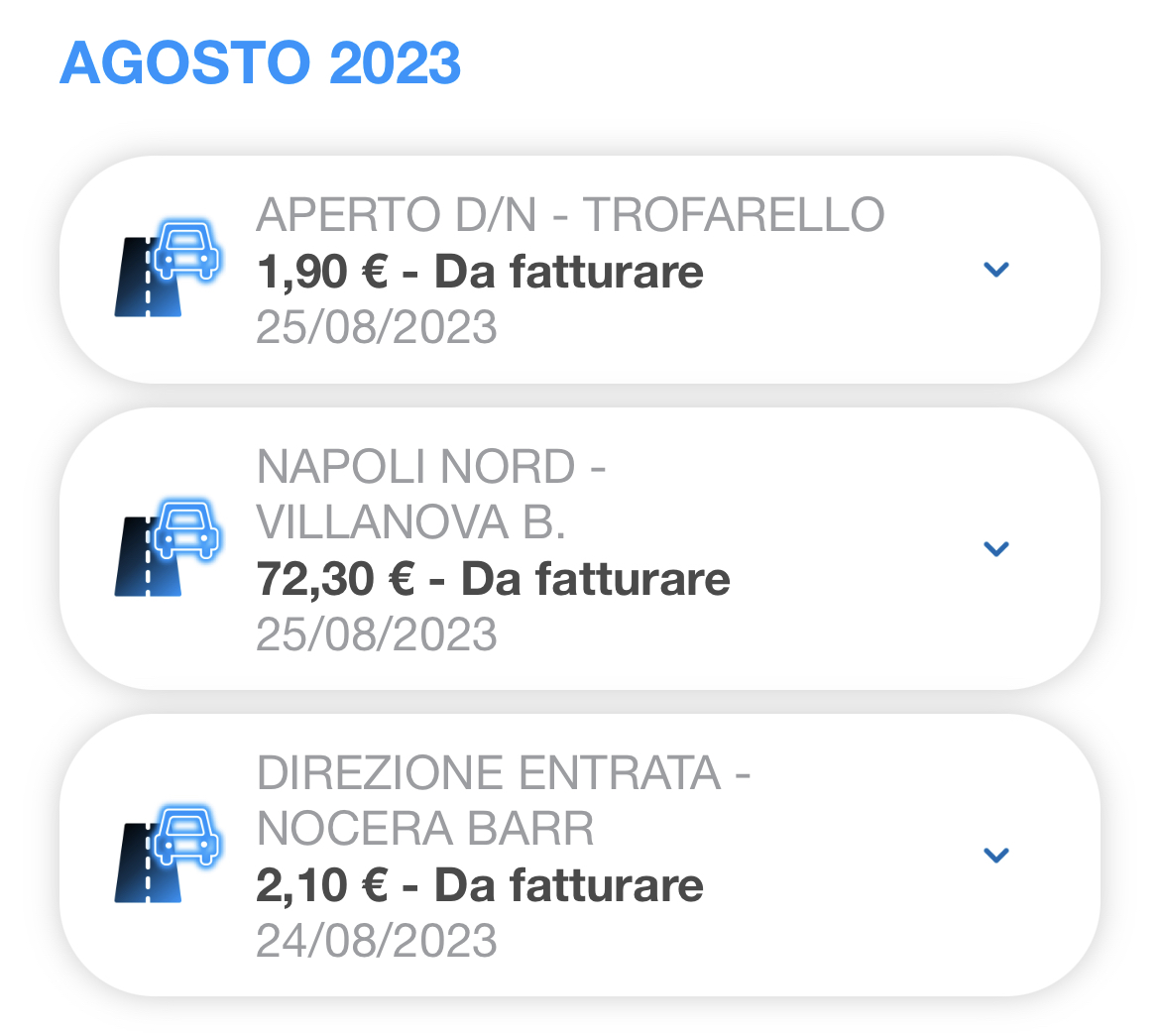Expand the APERTO D/N - TROFARELLO toll details

point(995,269)
